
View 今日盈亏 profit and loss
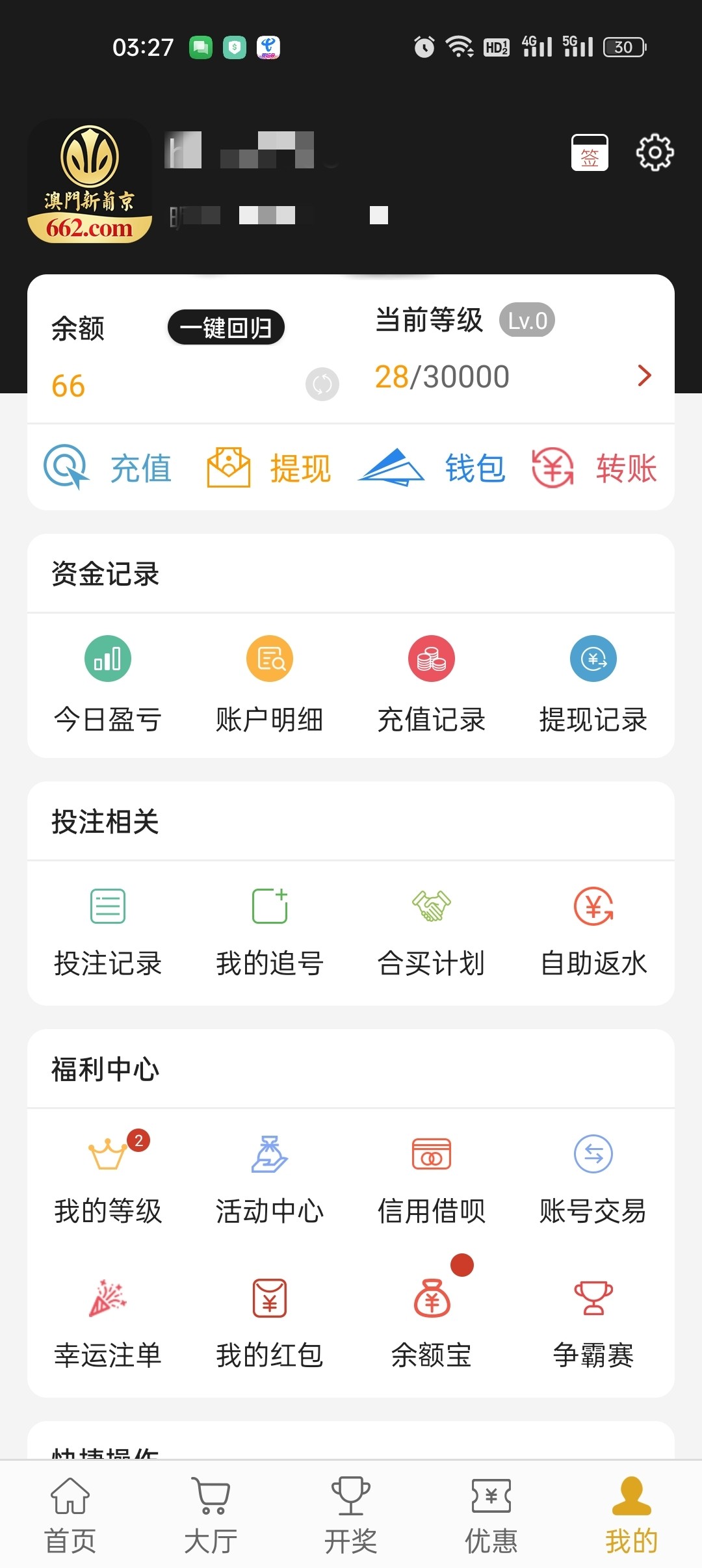[108, 684]
